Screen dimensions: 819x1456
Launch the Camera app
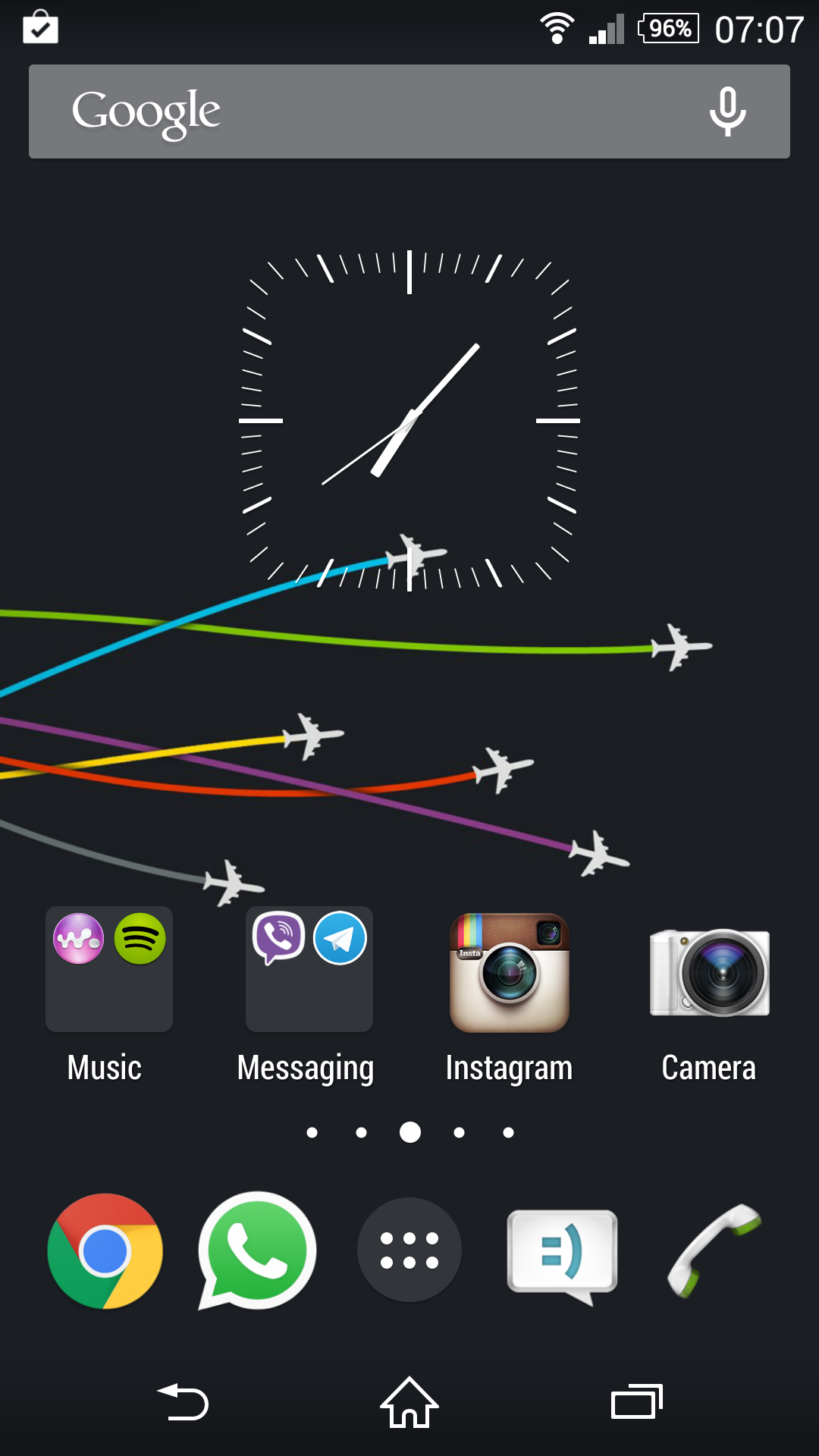(710, 972)
